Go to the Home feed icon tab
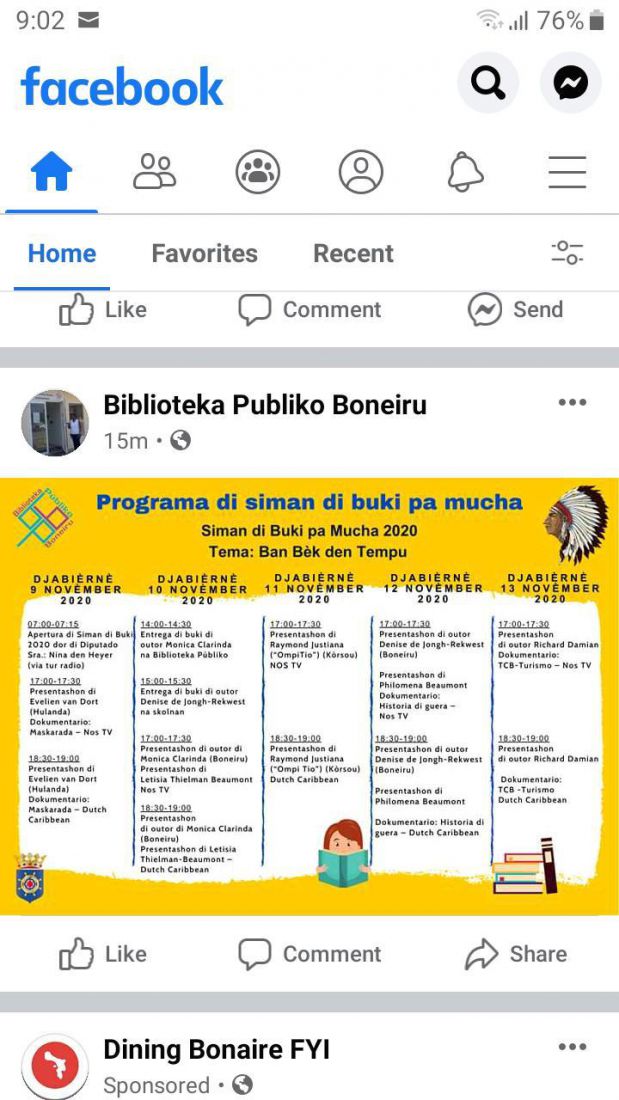This screenshot has width=619, height=1100. tap(52, 172)
